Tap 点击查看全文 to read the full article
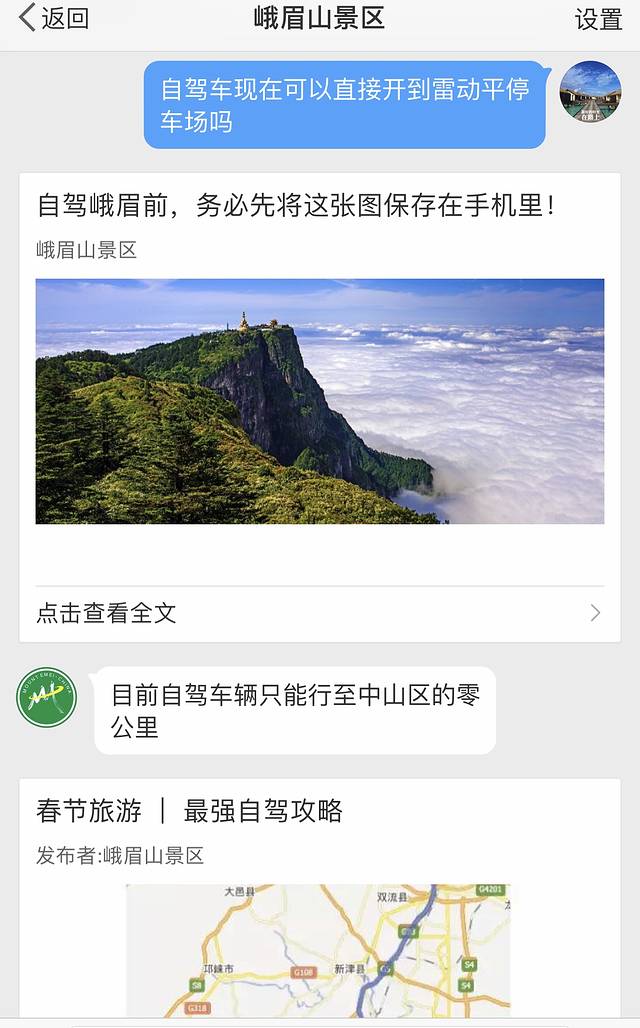This screenshot has width=640, height=1028. (x=319, y=613)
